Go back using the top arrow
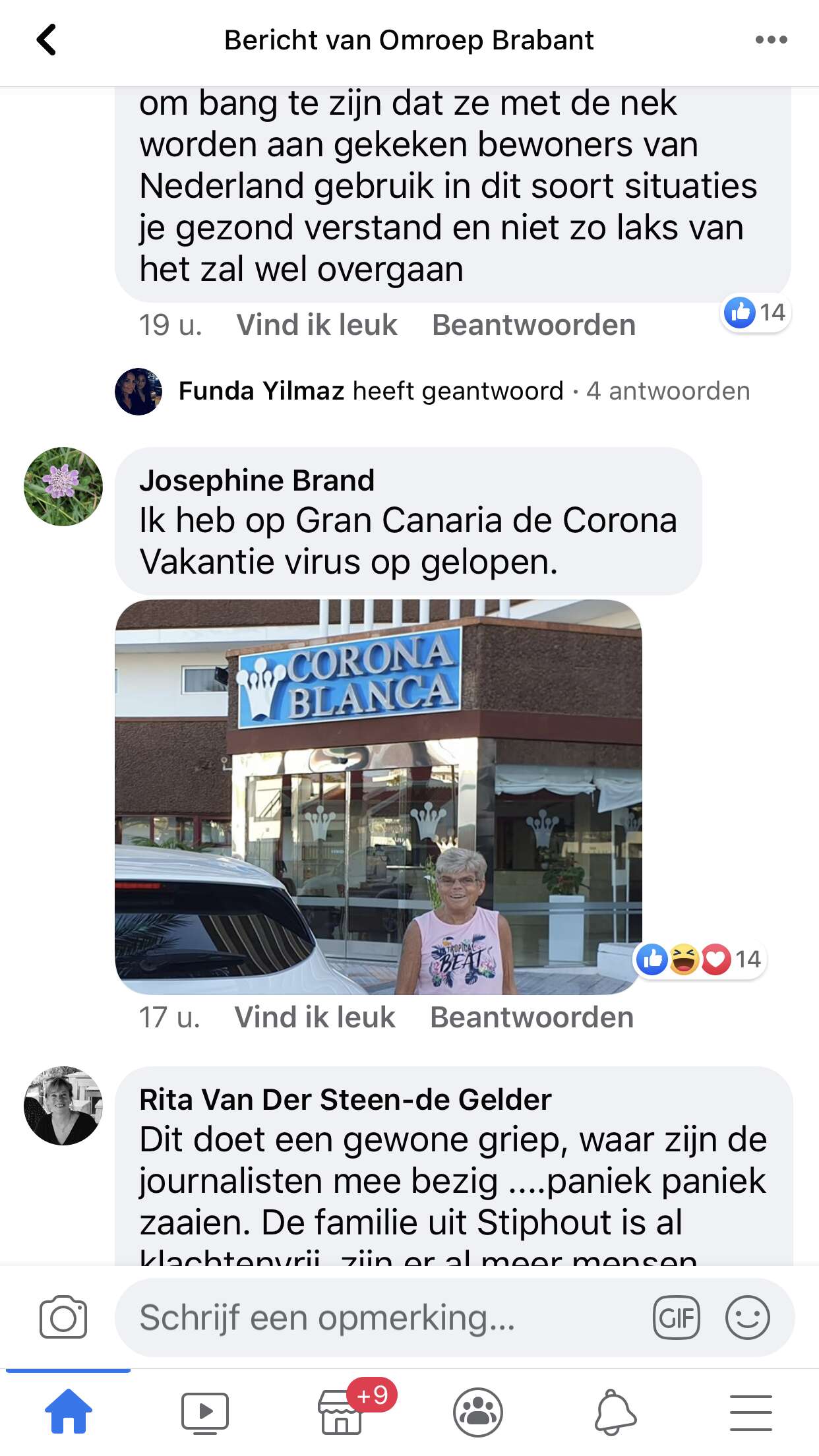This screenshot has width=819, height=1456. pyautogui.click(x=46, y=40)
